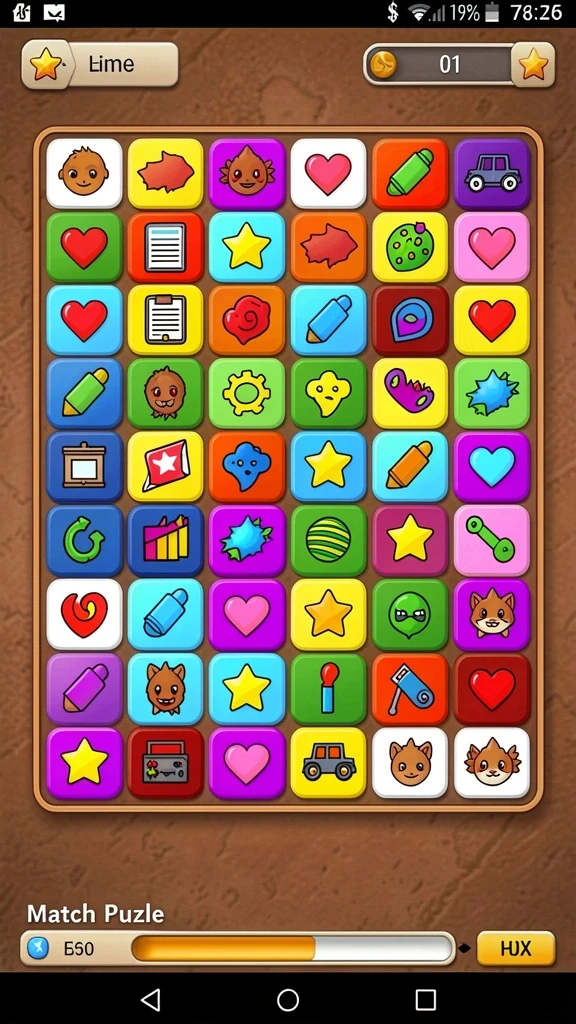Image resolution: width=576 pixels, height=1024 pixels.
Task: Select the picture frame tile
Action: click(x=84, y=466)
